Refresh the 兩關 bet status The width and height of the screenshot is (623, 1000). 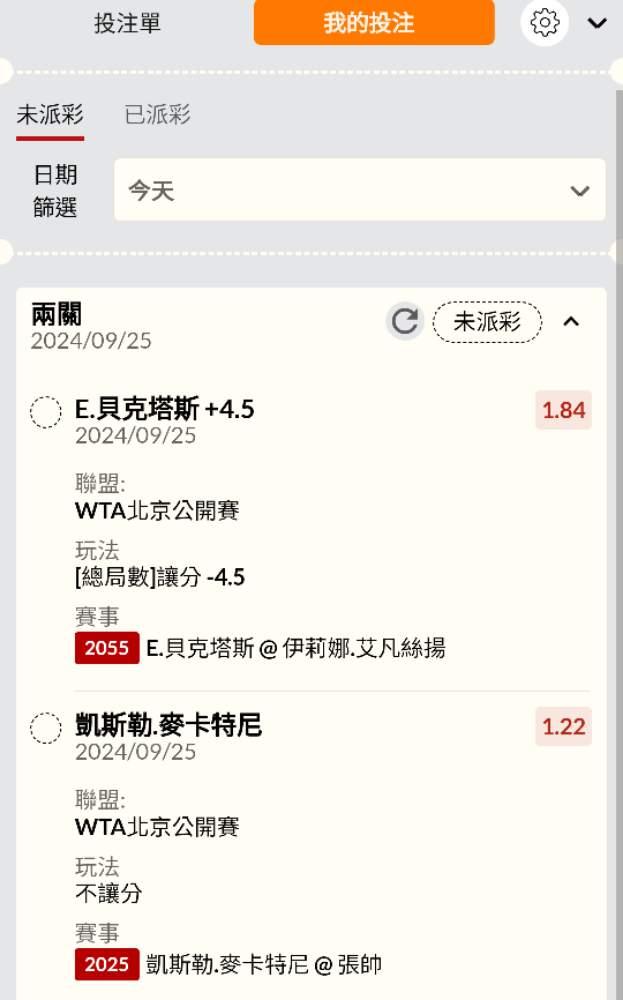pos(405,321)
